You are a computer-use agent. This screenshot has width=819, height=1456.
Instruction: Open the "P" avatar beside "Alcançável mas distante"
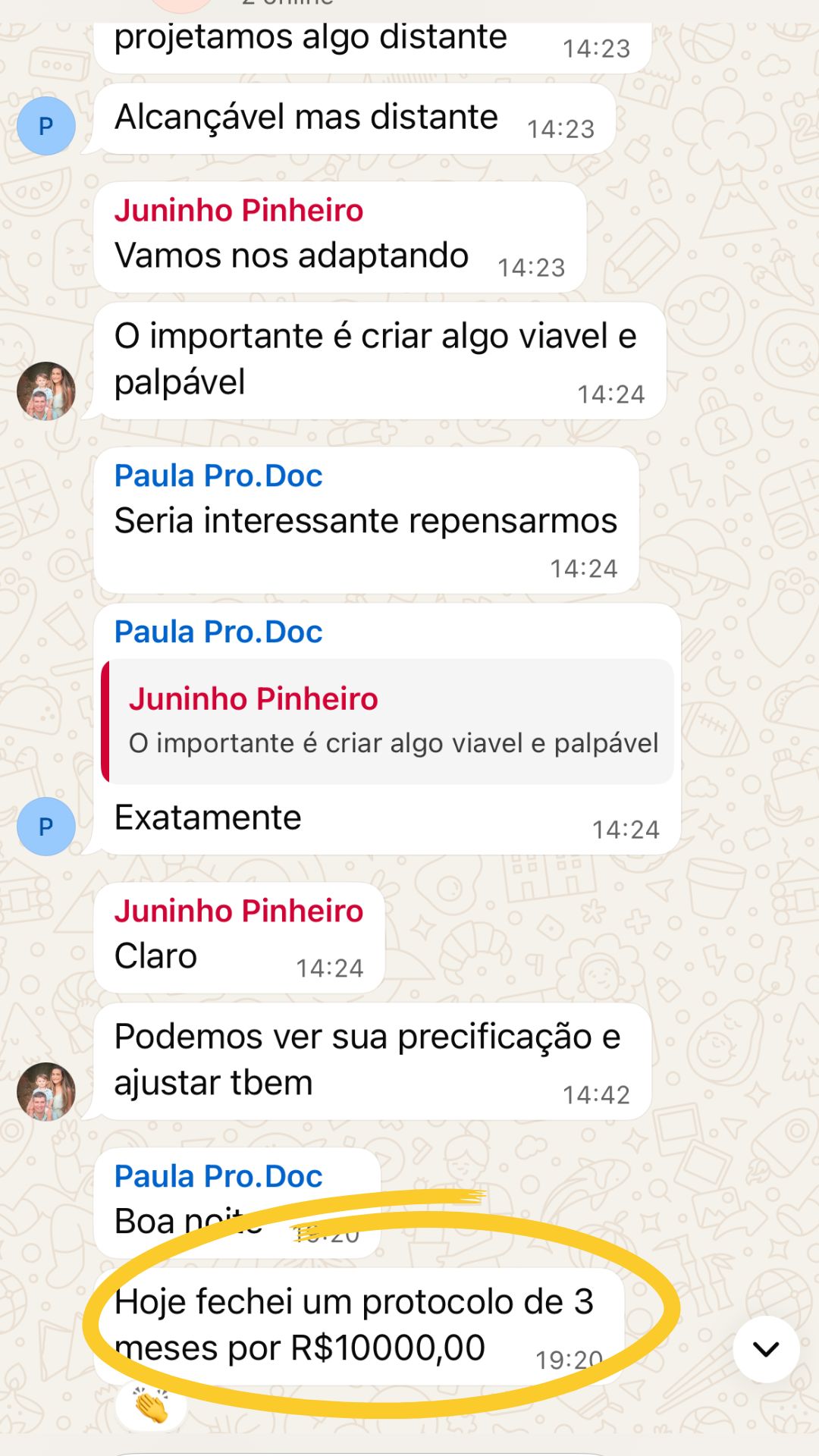pyautogui.click(x=46, y=126)
